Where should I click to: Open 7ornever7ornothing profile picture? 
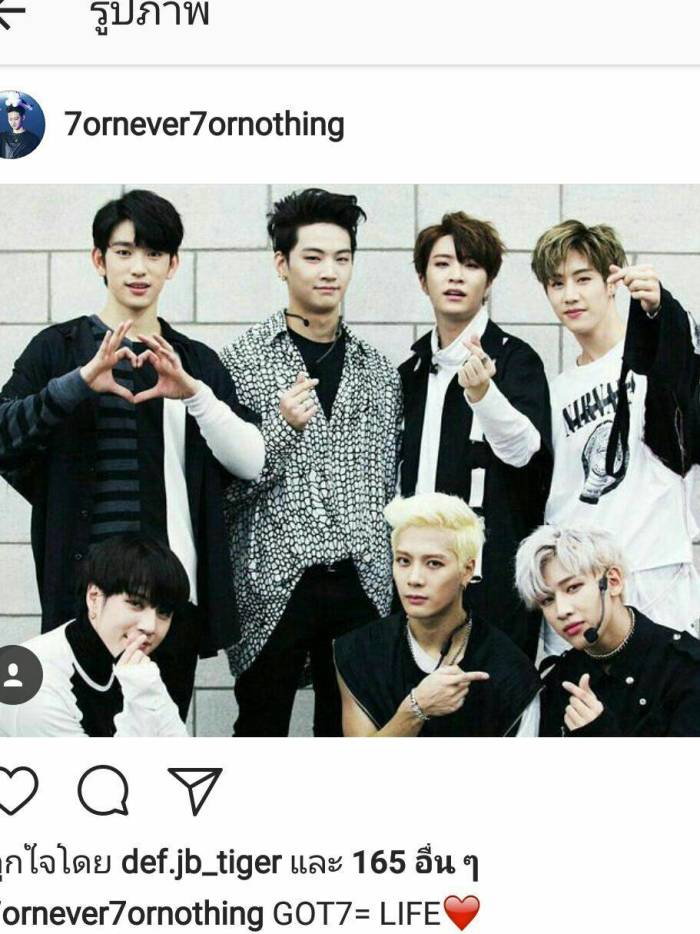click(20, 125)
